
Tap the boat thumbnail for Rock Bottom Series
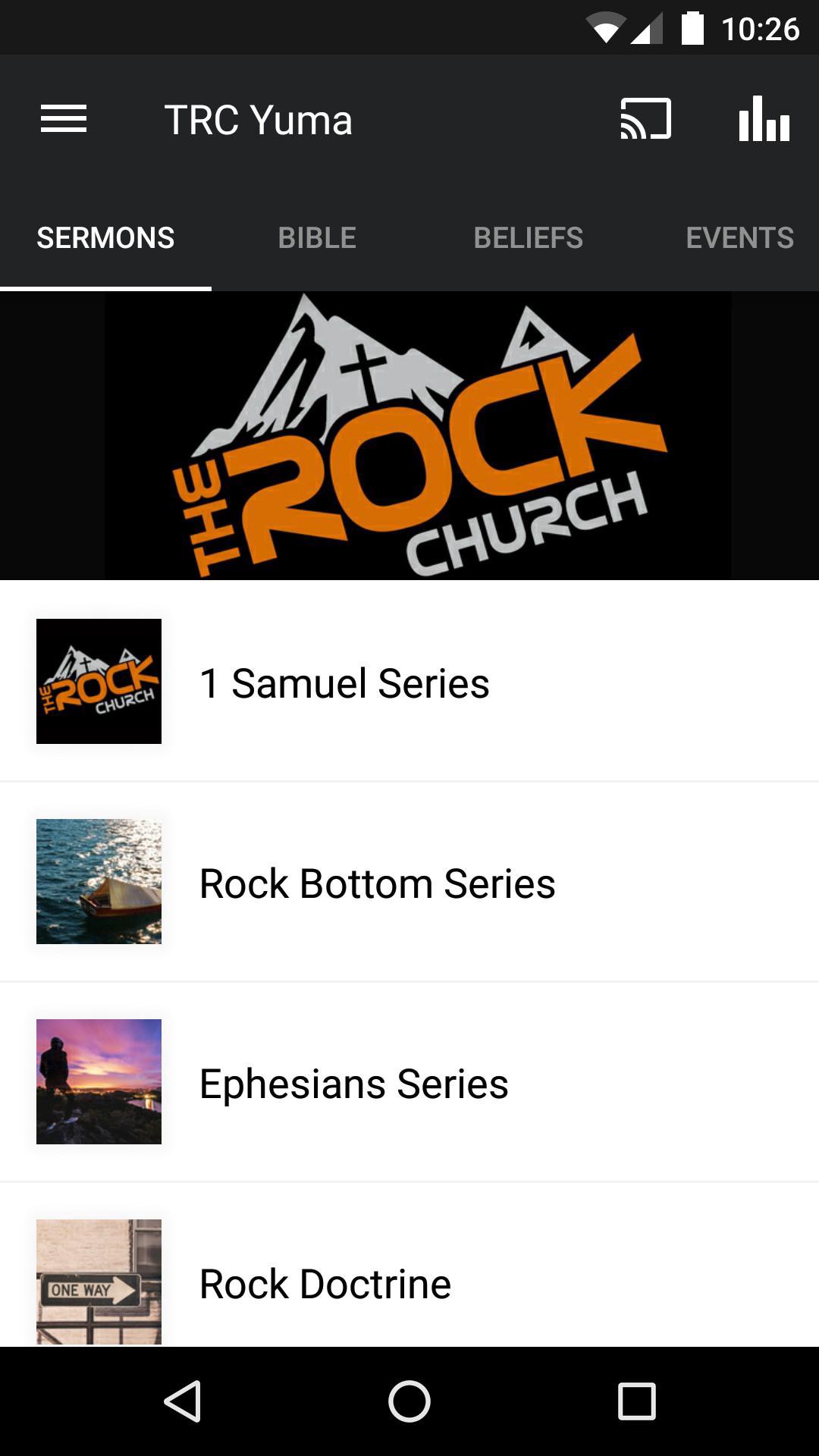[x=99, y=882]
